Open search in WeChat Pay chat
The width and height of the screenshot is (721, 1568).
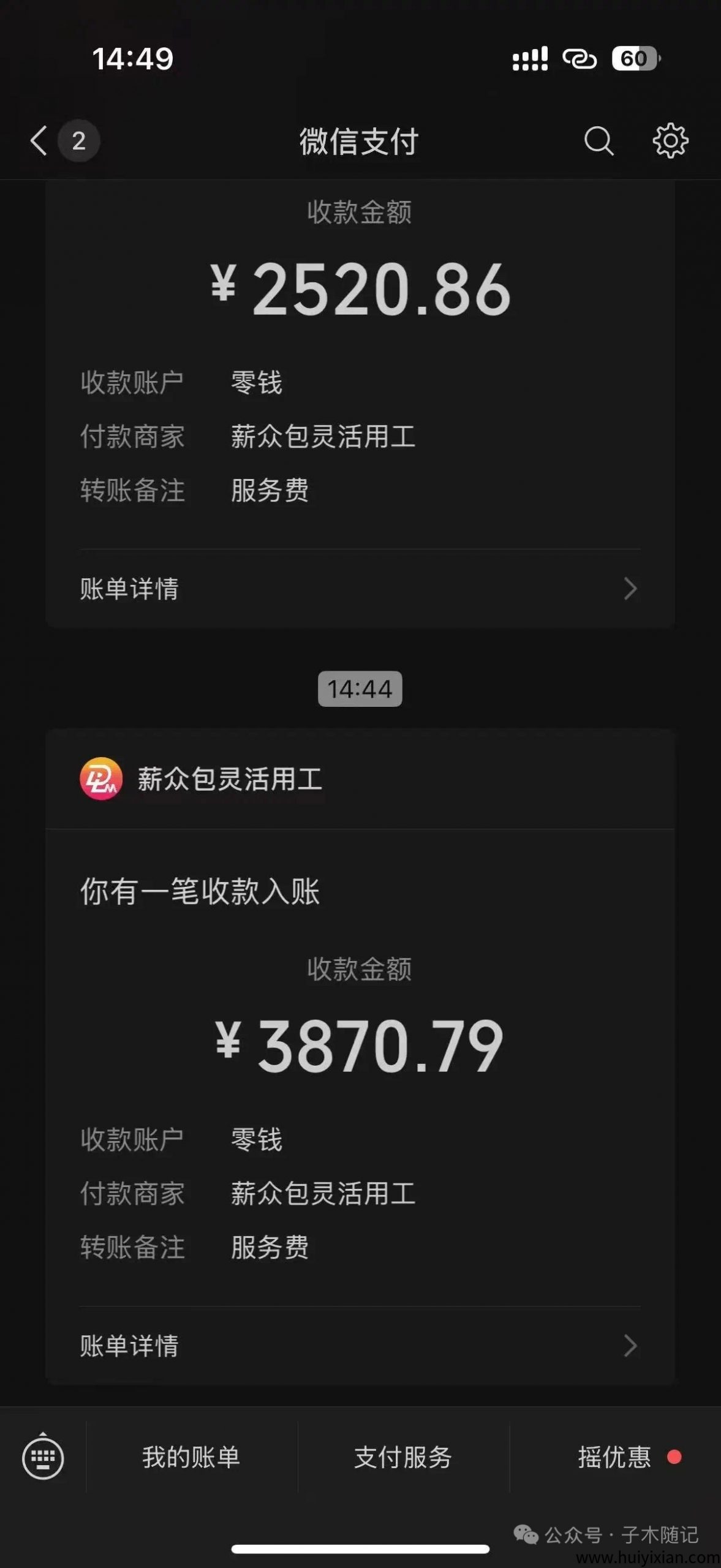pyautogui.click(x=598, y=141)
